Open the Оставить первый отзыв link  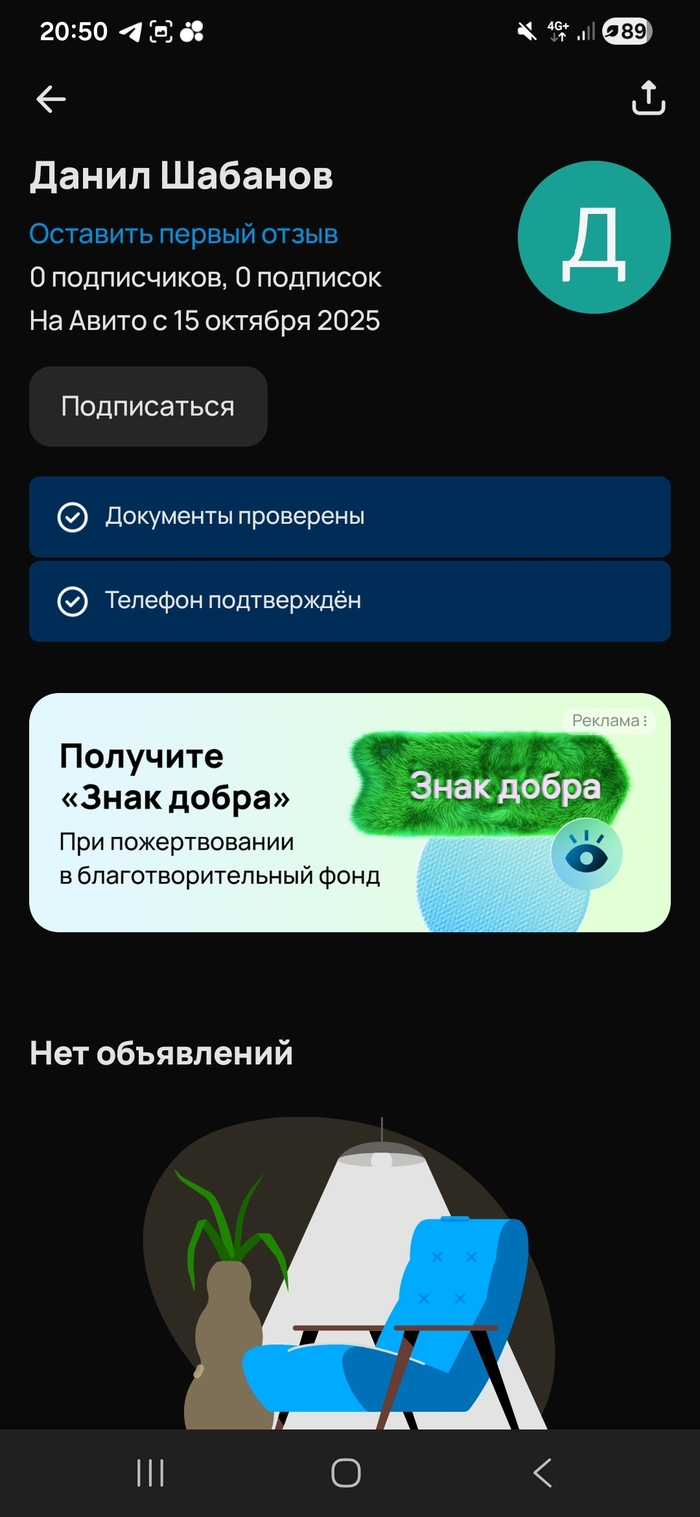coord(183,234)
